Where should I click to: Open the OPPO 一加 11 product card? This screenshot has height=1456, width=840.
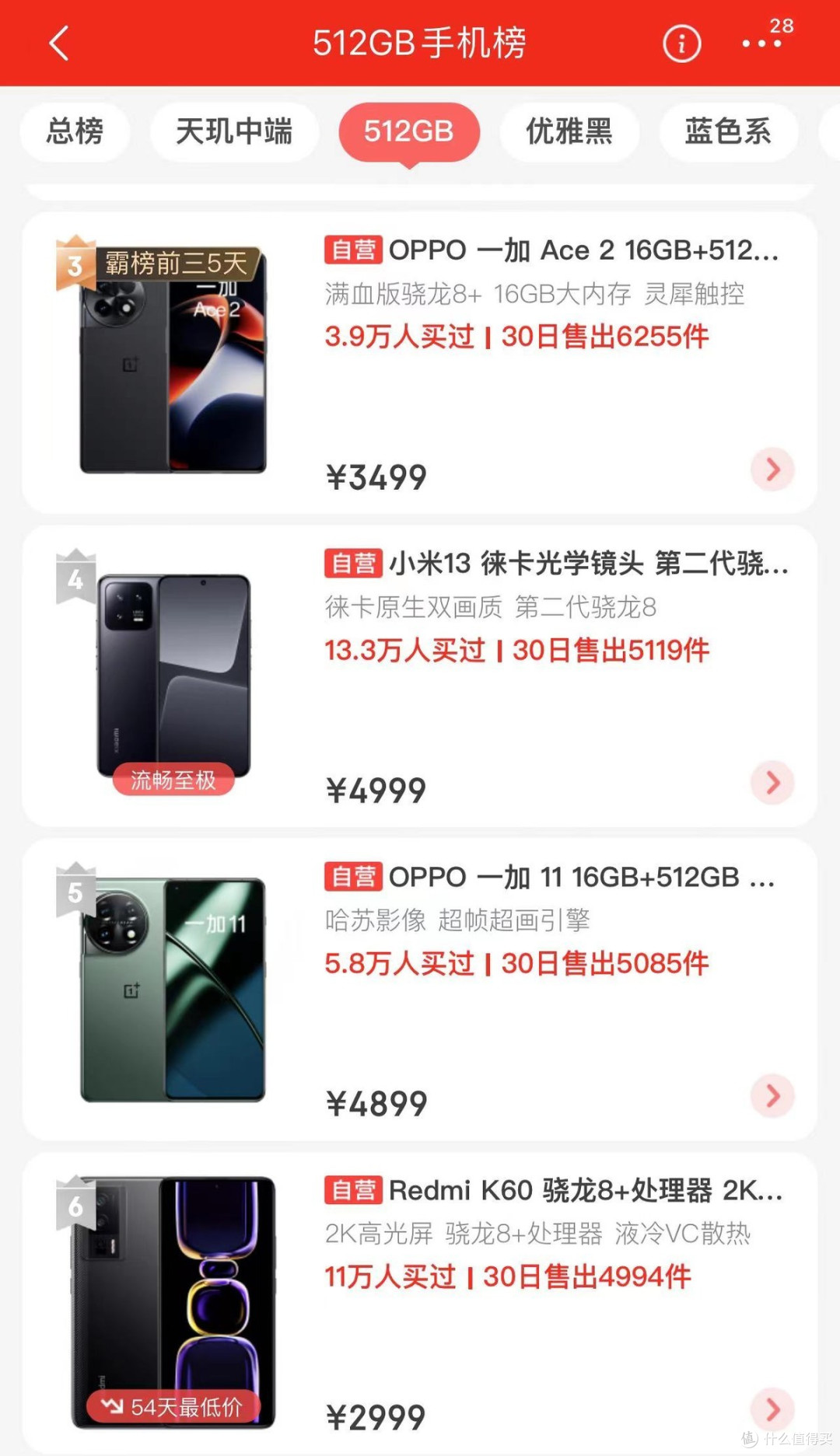pyautogui.click(x=420, y=989)
